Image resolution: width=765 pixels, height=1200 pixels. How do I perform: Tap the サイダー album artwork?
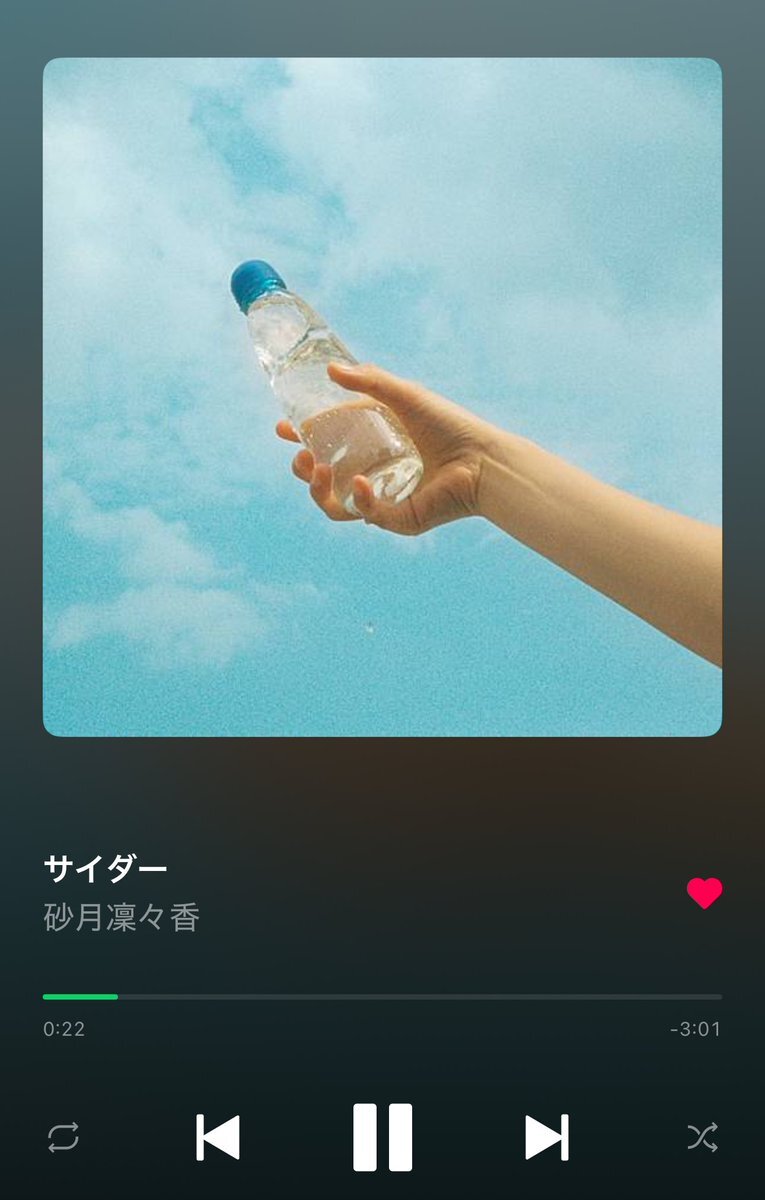click(382, 397)
